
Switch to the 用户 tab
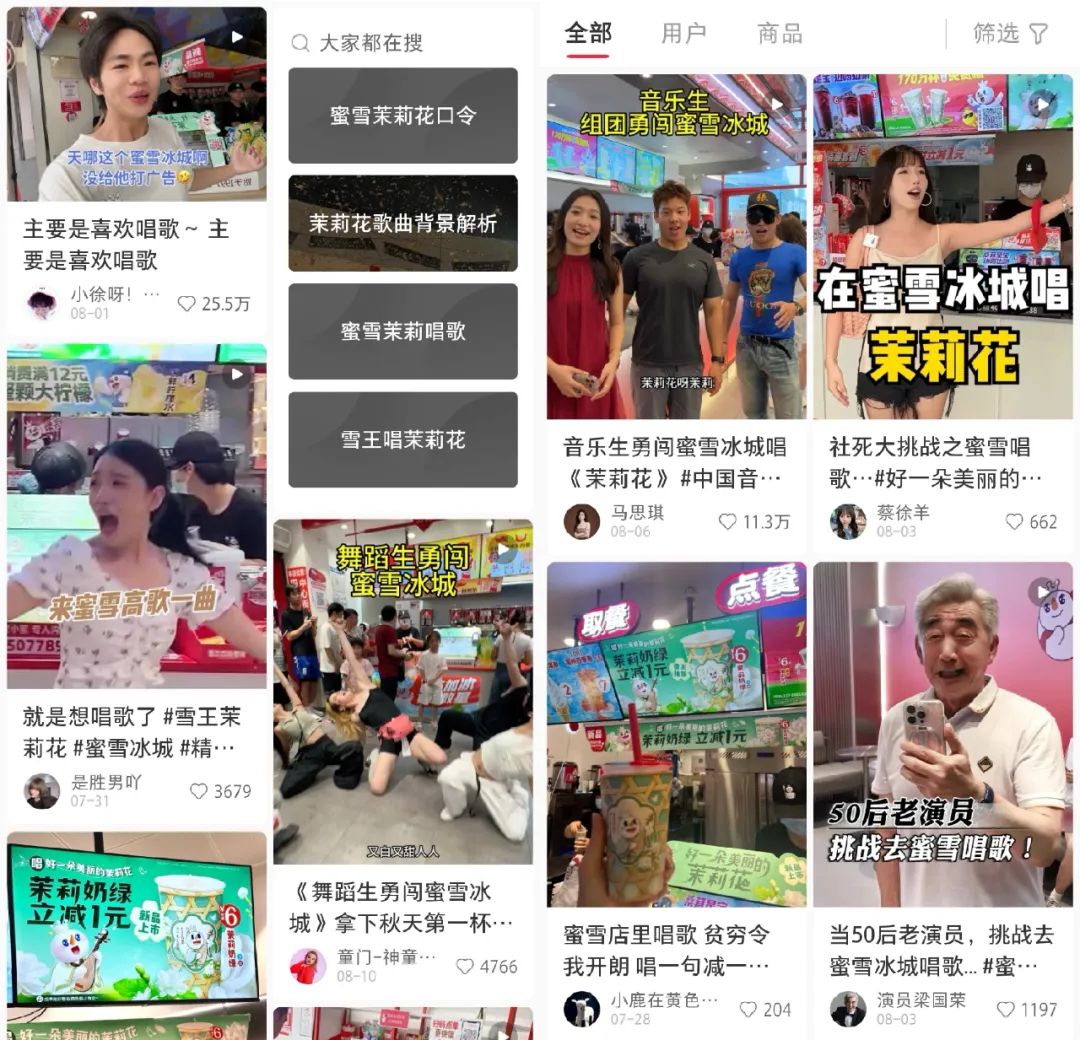point(683,33)
